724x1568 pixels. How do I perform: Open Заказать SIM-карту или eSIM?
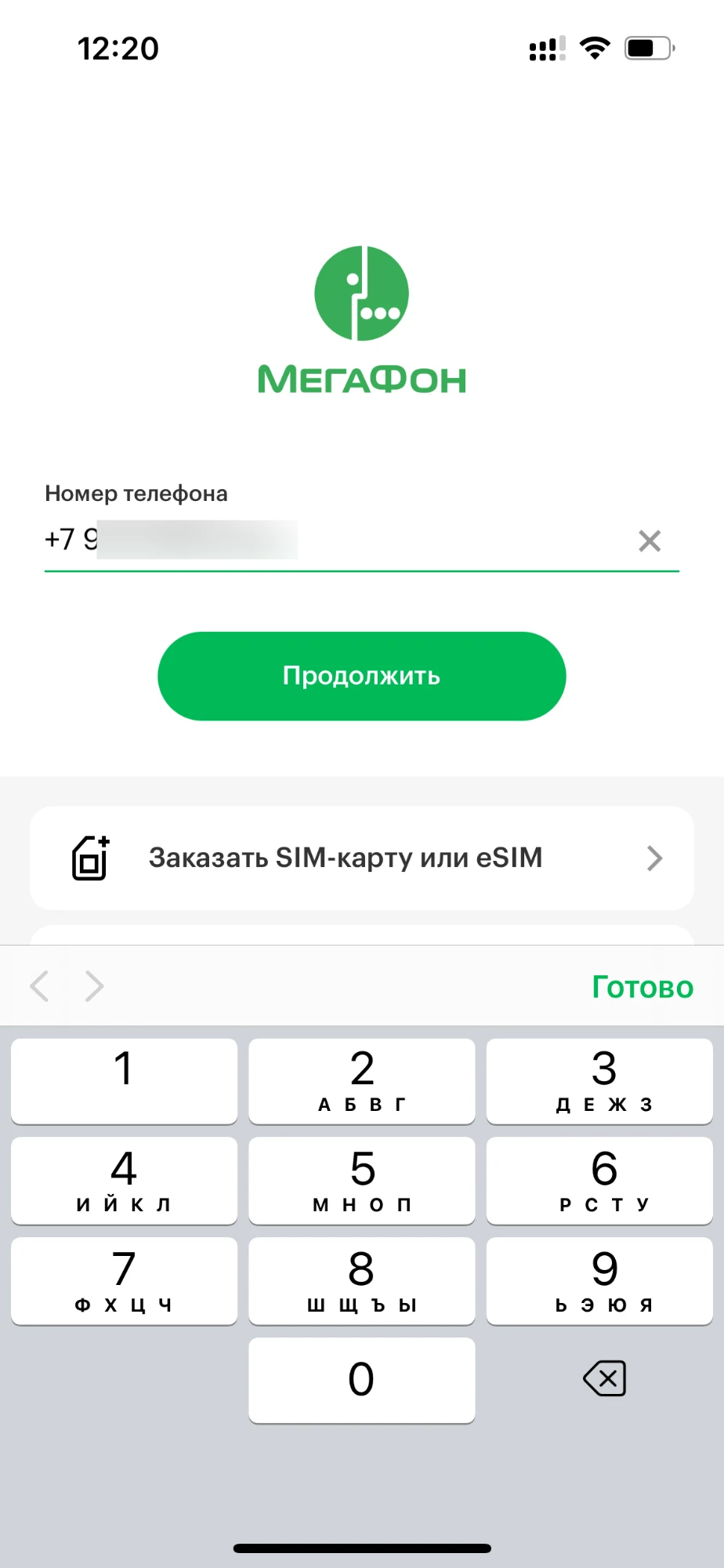point(361,858)
